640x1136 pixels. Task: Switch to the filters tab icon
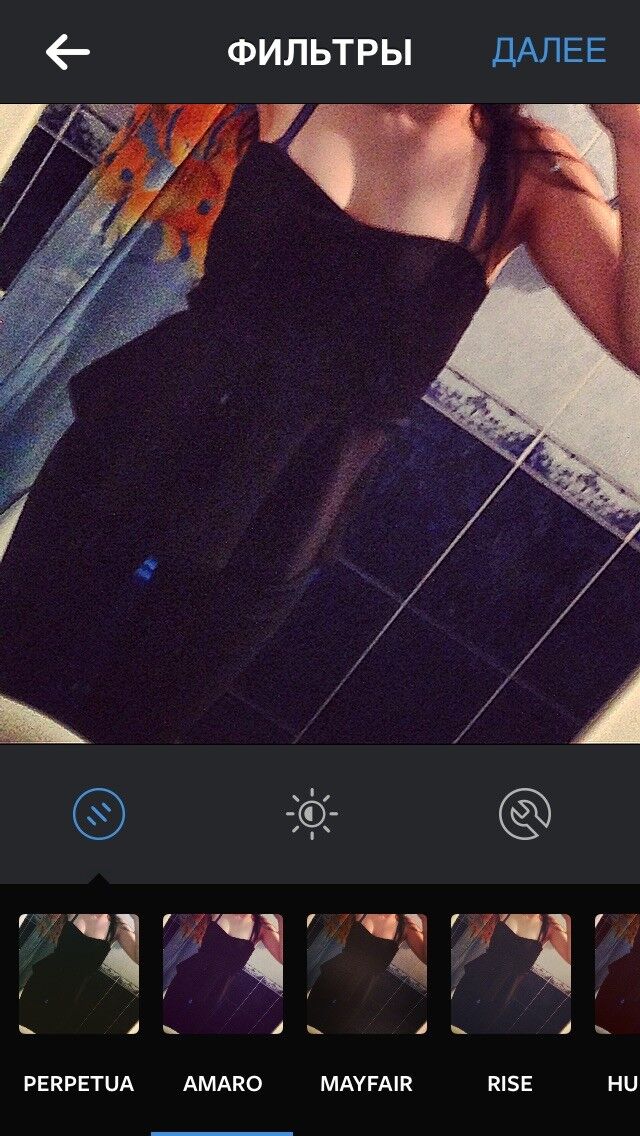[99, 813]
